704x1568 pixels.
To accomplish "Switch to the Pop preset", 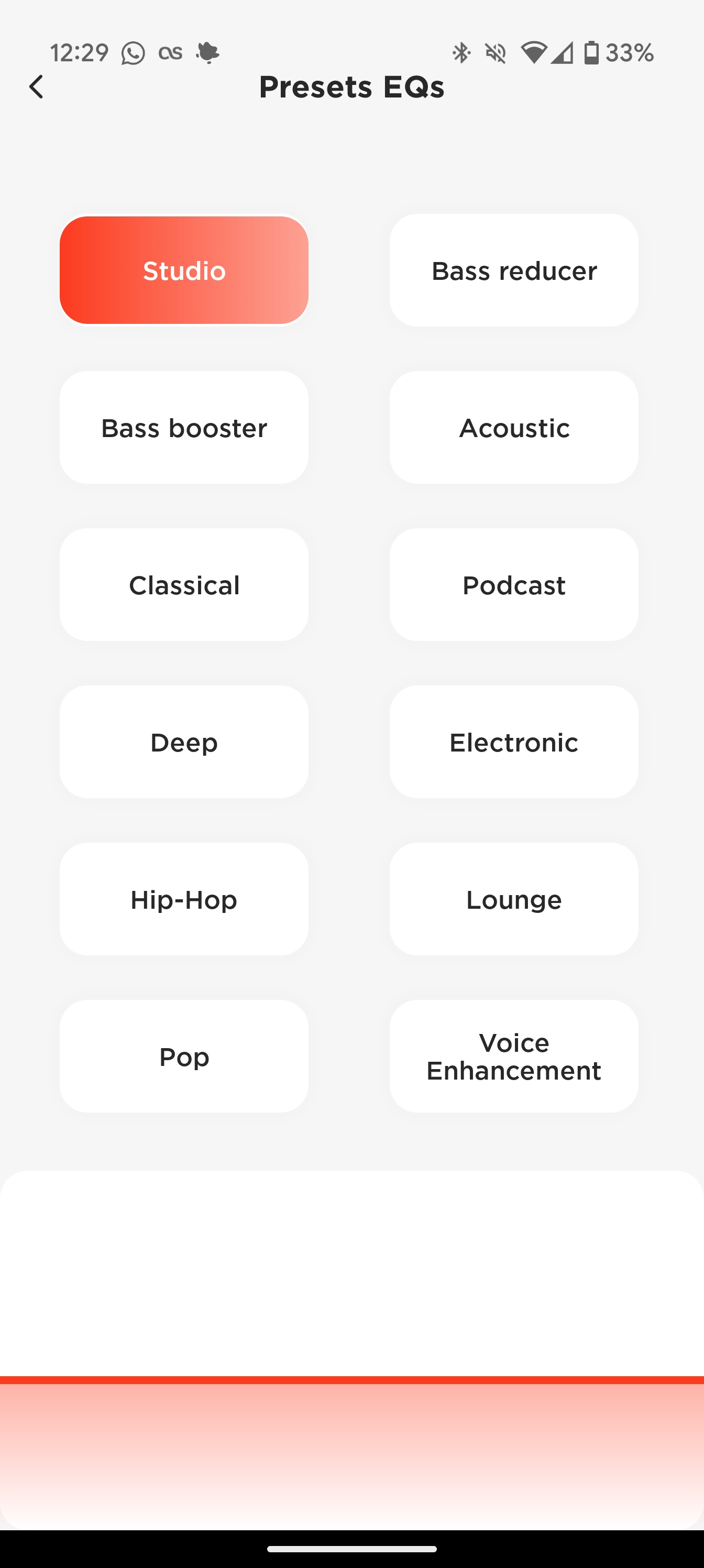I will (x=184, y=1056).
